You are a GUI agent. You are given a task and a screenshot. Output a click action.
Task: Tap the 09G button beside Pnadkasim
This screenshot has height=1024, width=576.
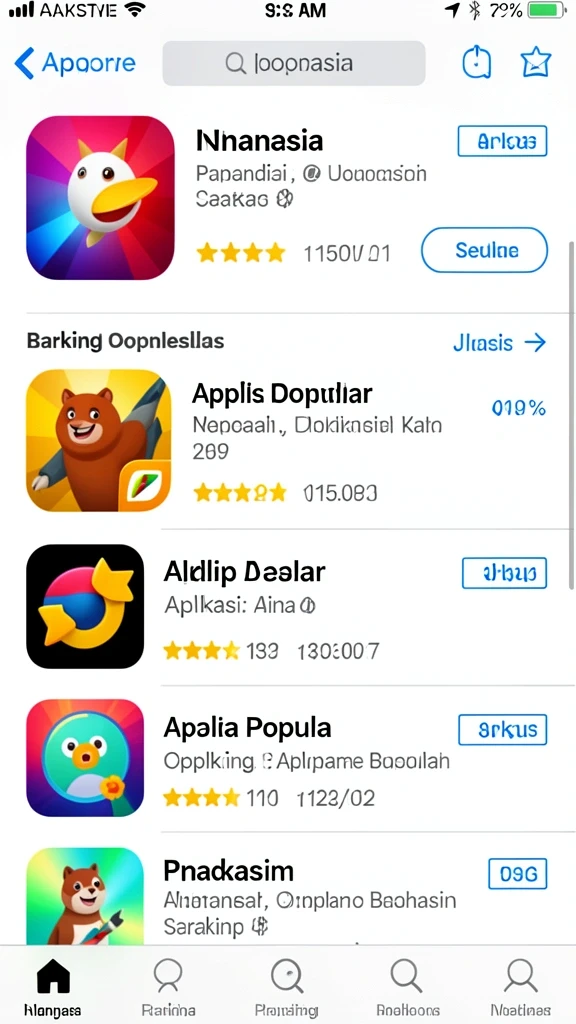point(518,874)
